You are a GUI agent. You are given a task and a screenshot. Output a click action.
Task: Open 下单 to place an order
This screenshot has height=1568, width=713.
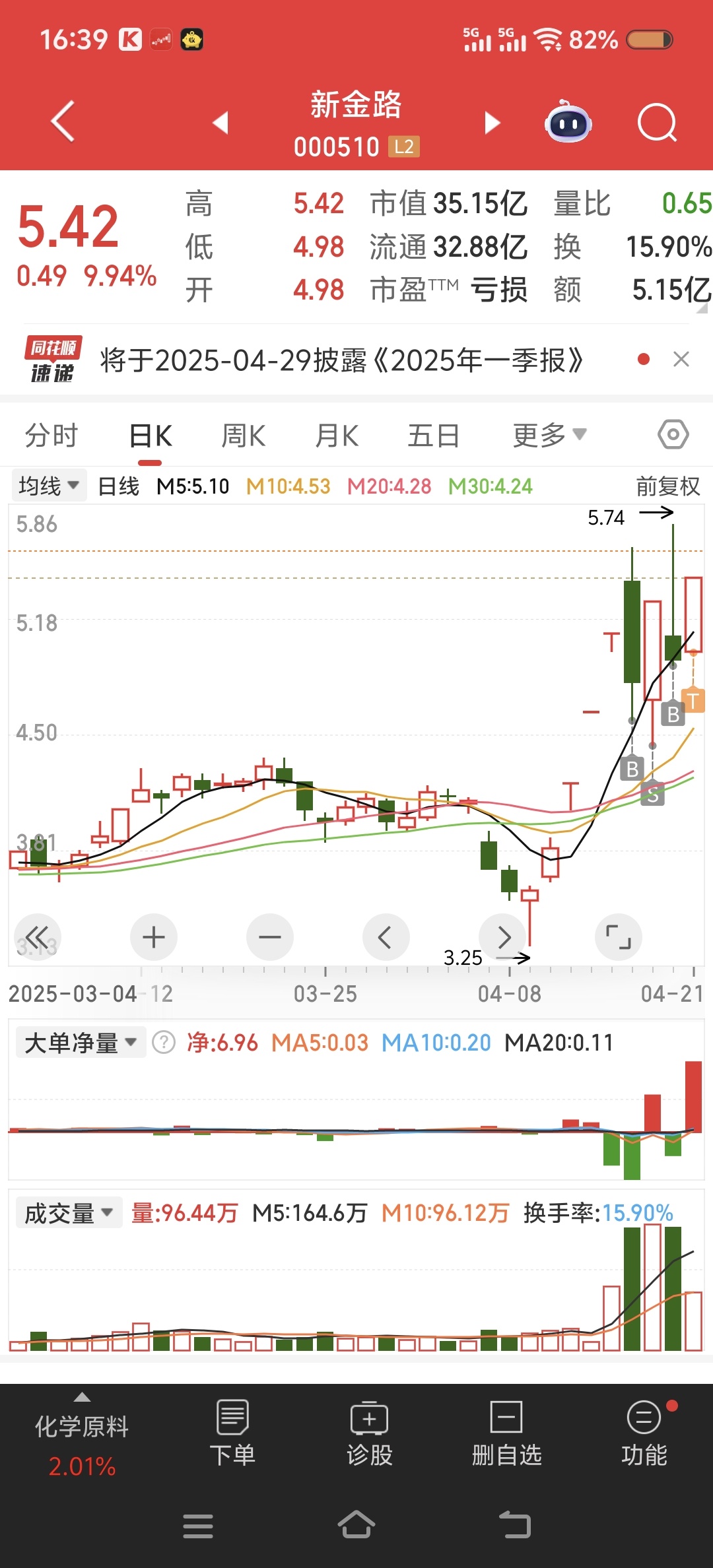(232, 1432)
